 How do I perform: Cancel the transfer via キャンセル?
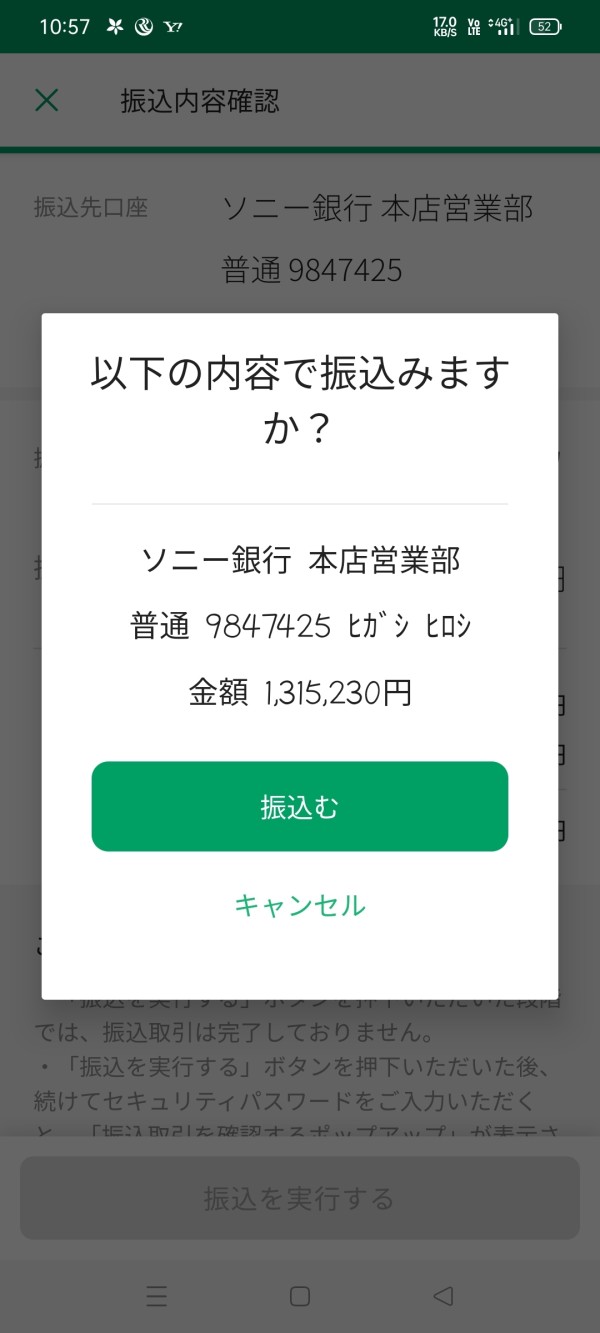pyautogui.click(x=300, y=905)
